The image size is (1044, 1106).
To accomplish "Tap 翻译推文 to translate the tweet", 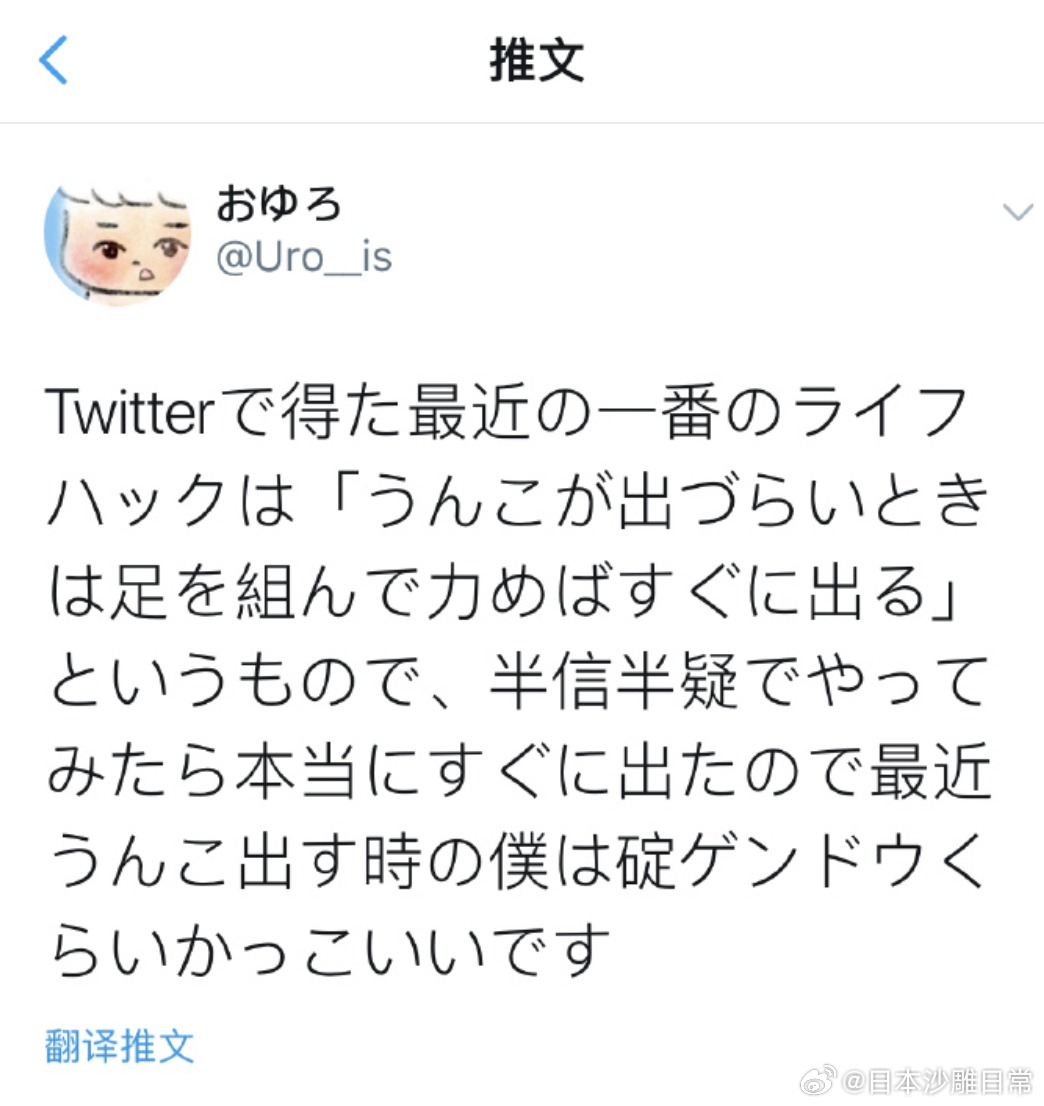I will pos(119,1046).
